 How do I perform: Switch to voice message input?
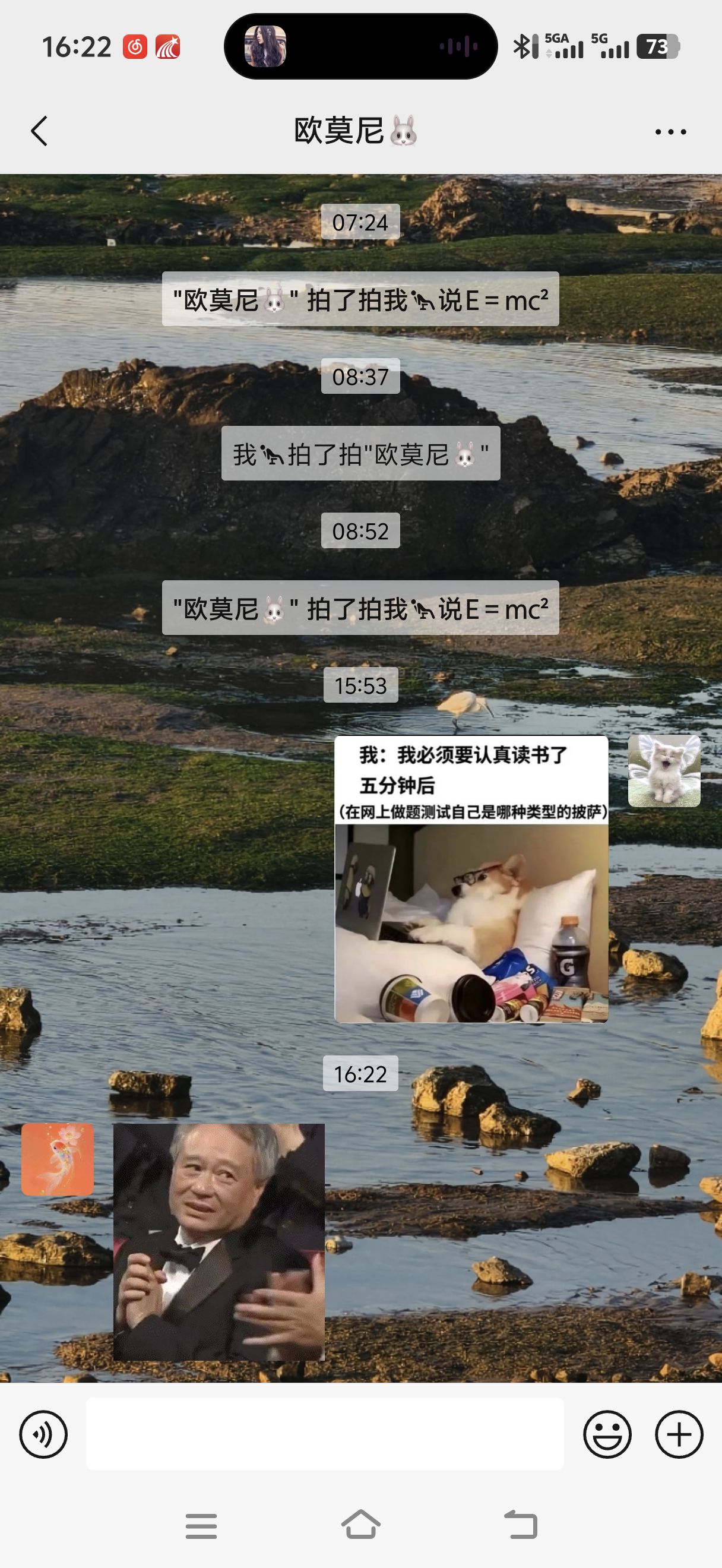pos(43,1434)
